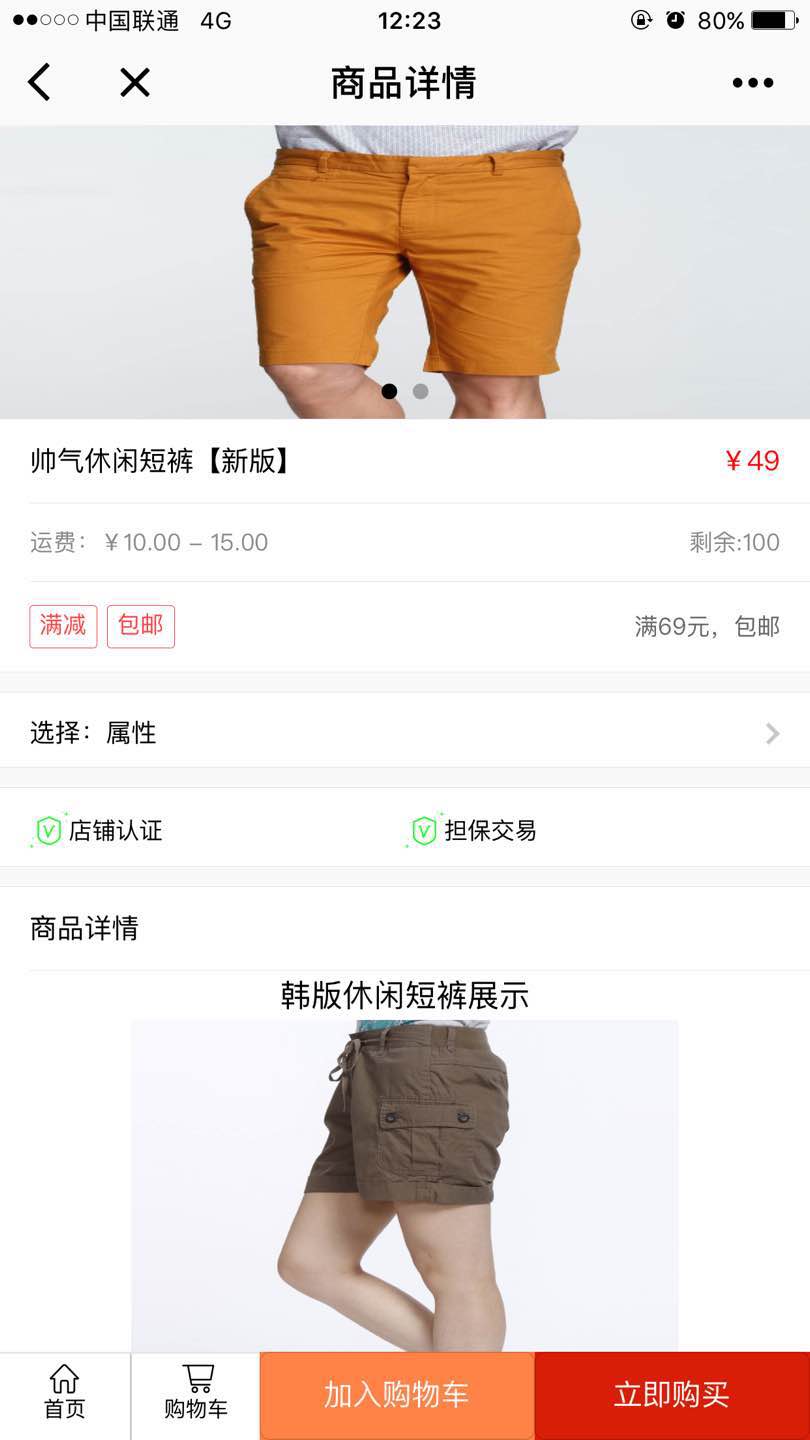Open the three-dot overflow menu
The image size is (810, 1440).
(x=753, y=83)
